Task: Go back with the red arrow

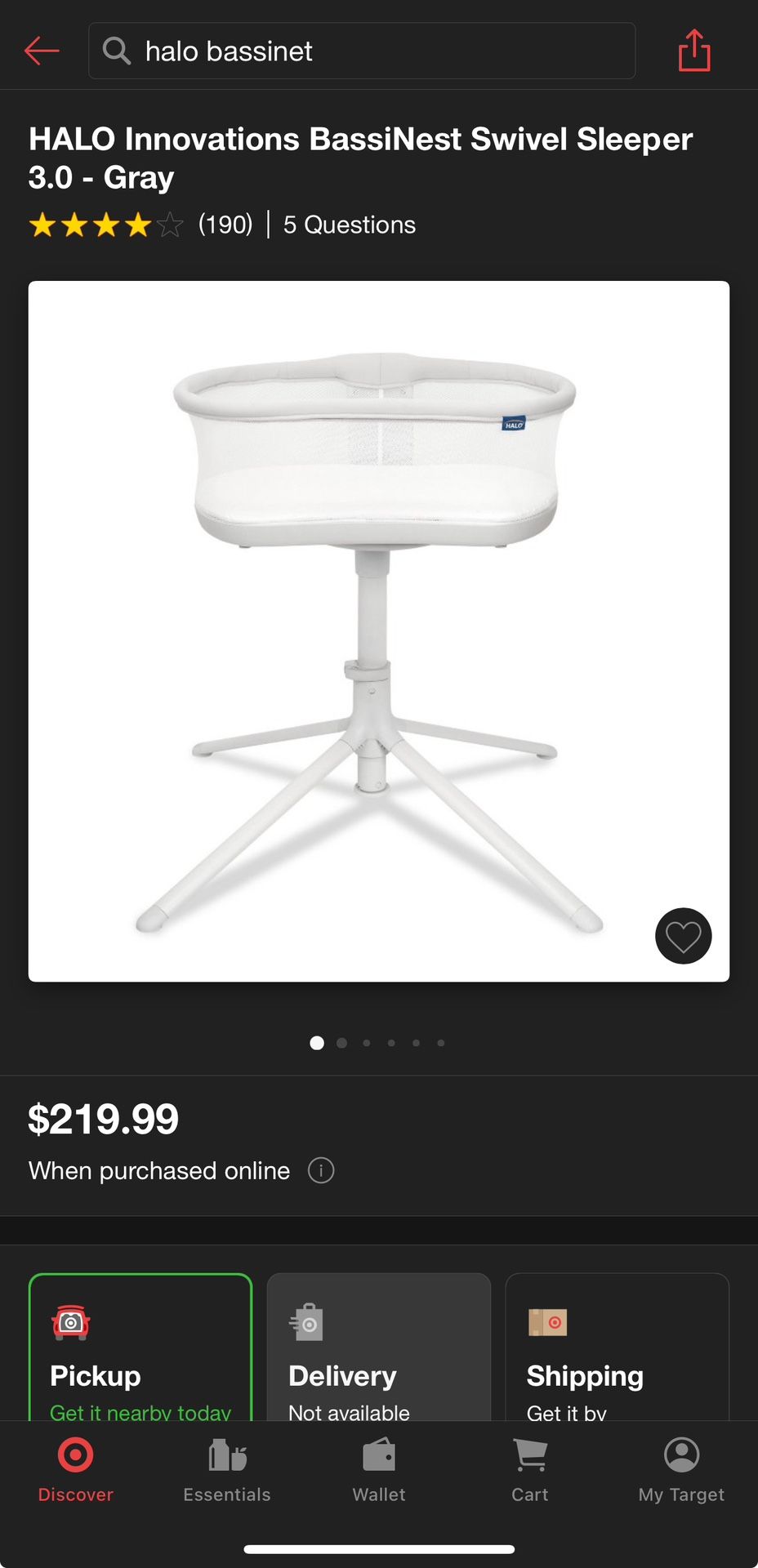Action: 42,51
